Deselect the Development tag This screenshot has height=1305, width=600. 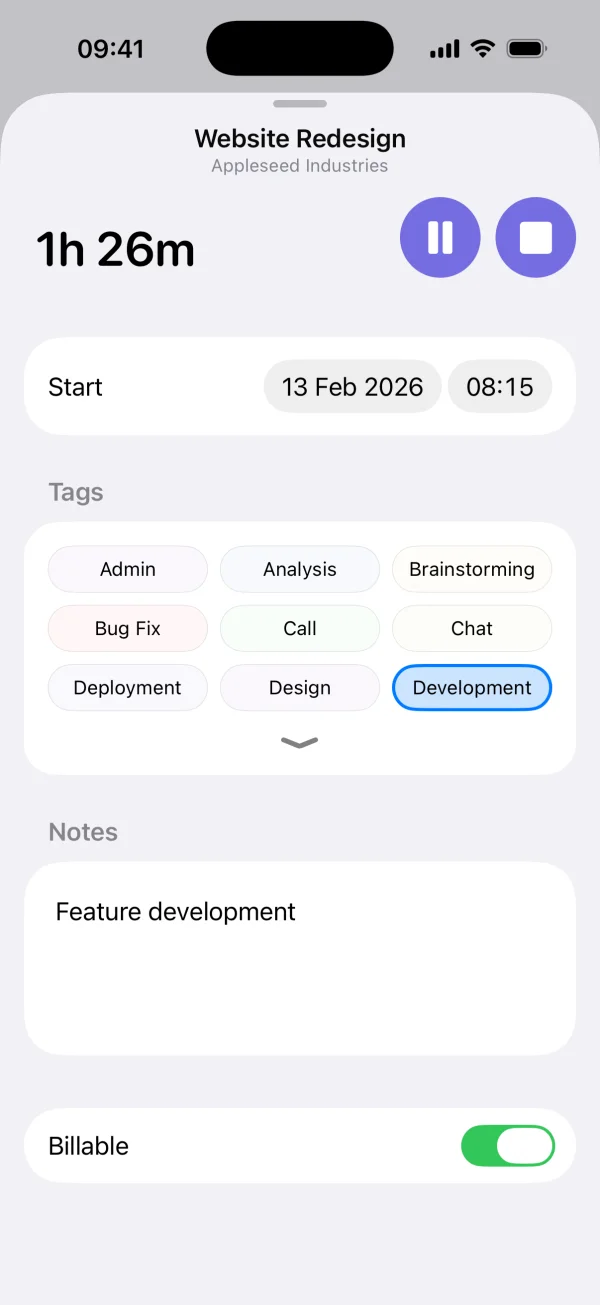472,688
